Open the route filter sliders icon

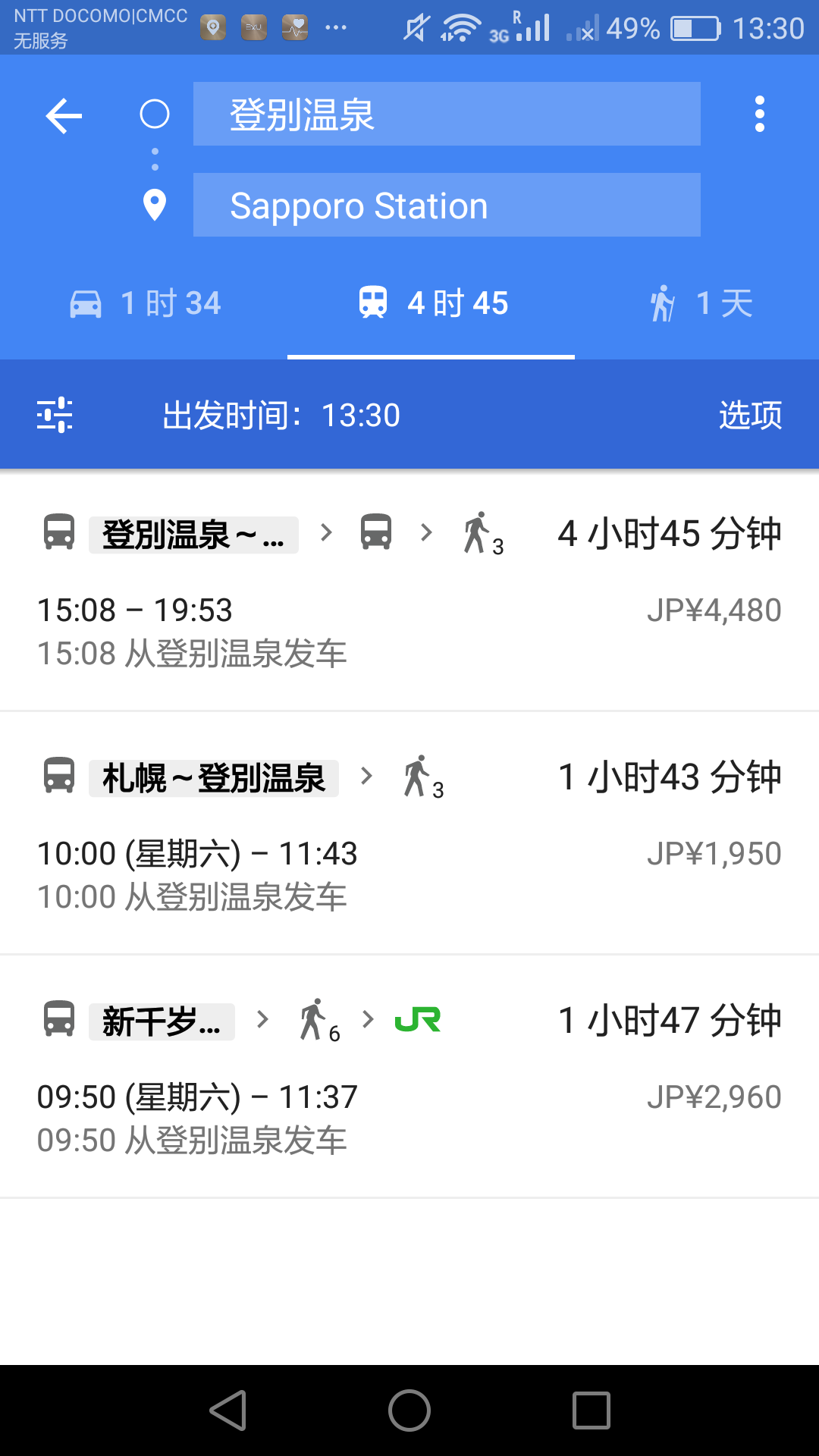tap(55, 415)
